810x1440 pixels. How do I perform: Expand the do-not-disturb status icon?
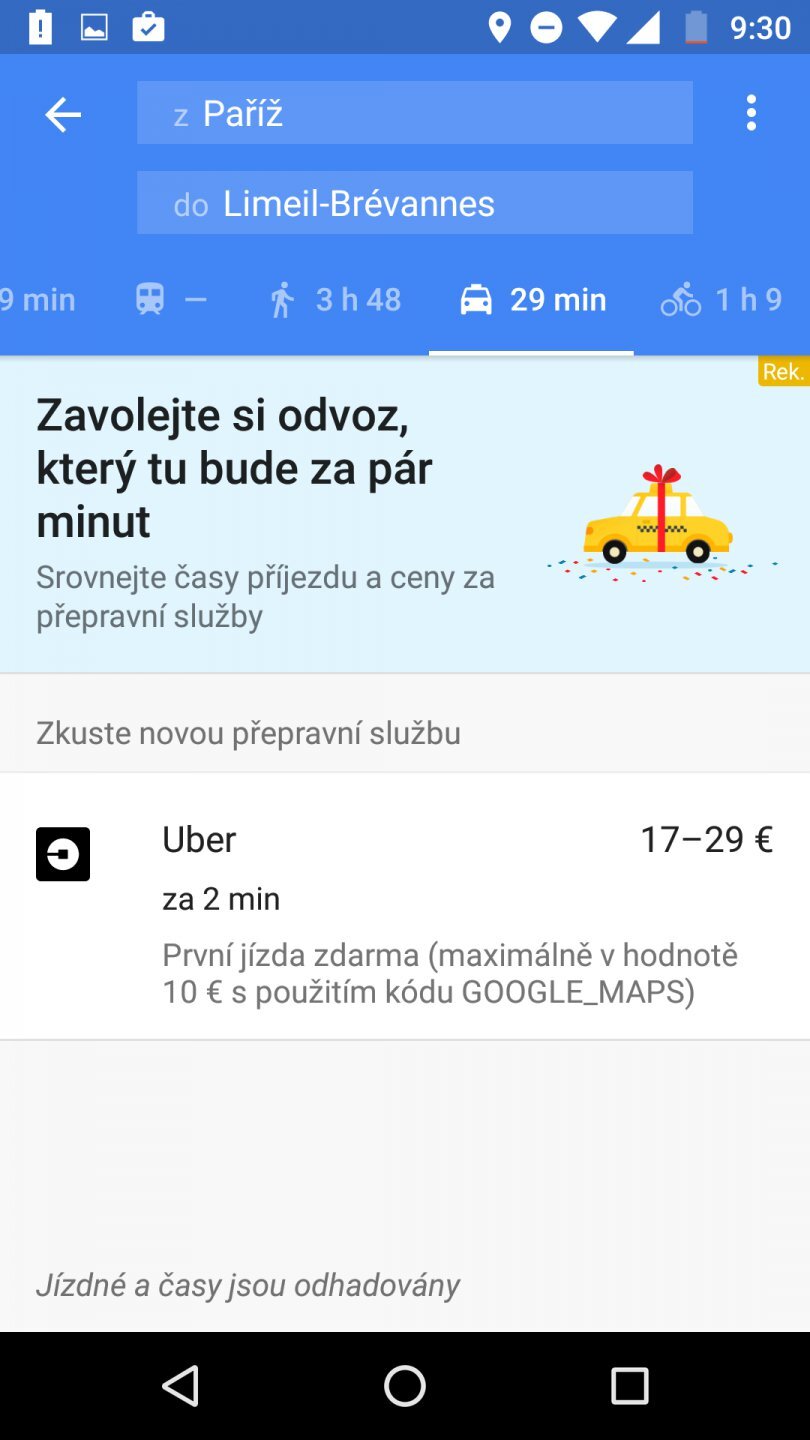(547, 27)
